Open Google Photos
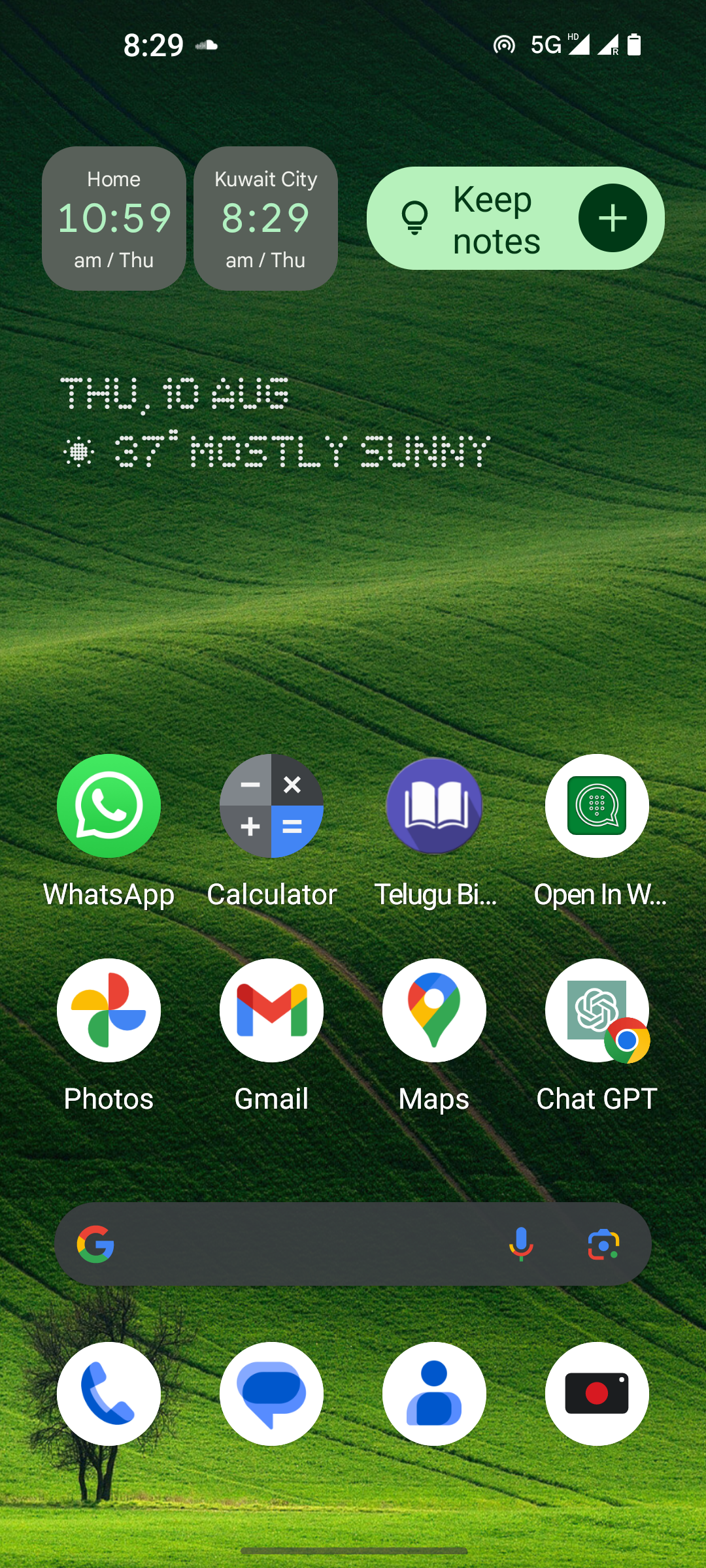Viewport: 706px width, 1568px height. tap(109, 1010)
